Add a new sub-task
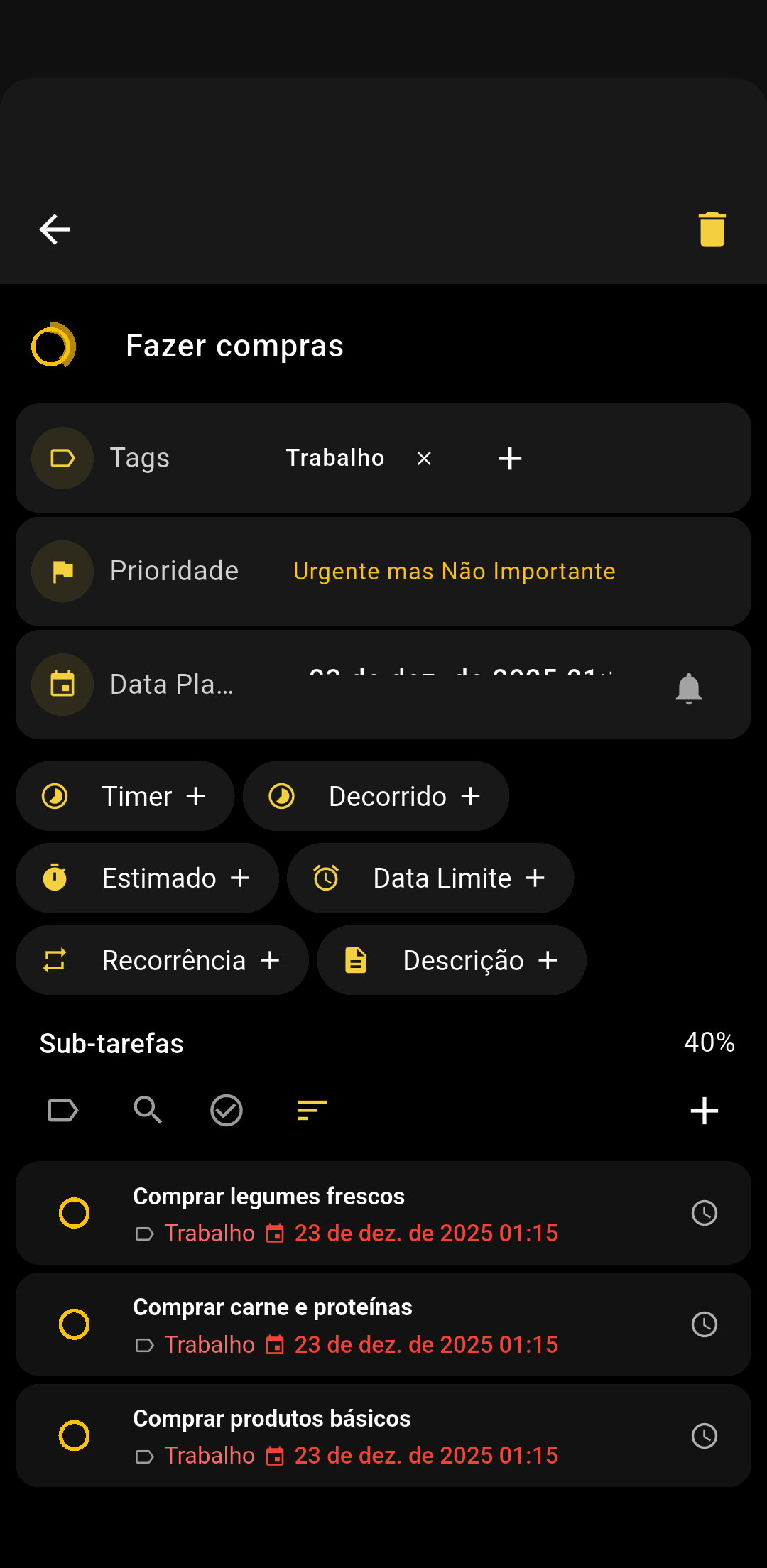 [x=704, y=1111]
